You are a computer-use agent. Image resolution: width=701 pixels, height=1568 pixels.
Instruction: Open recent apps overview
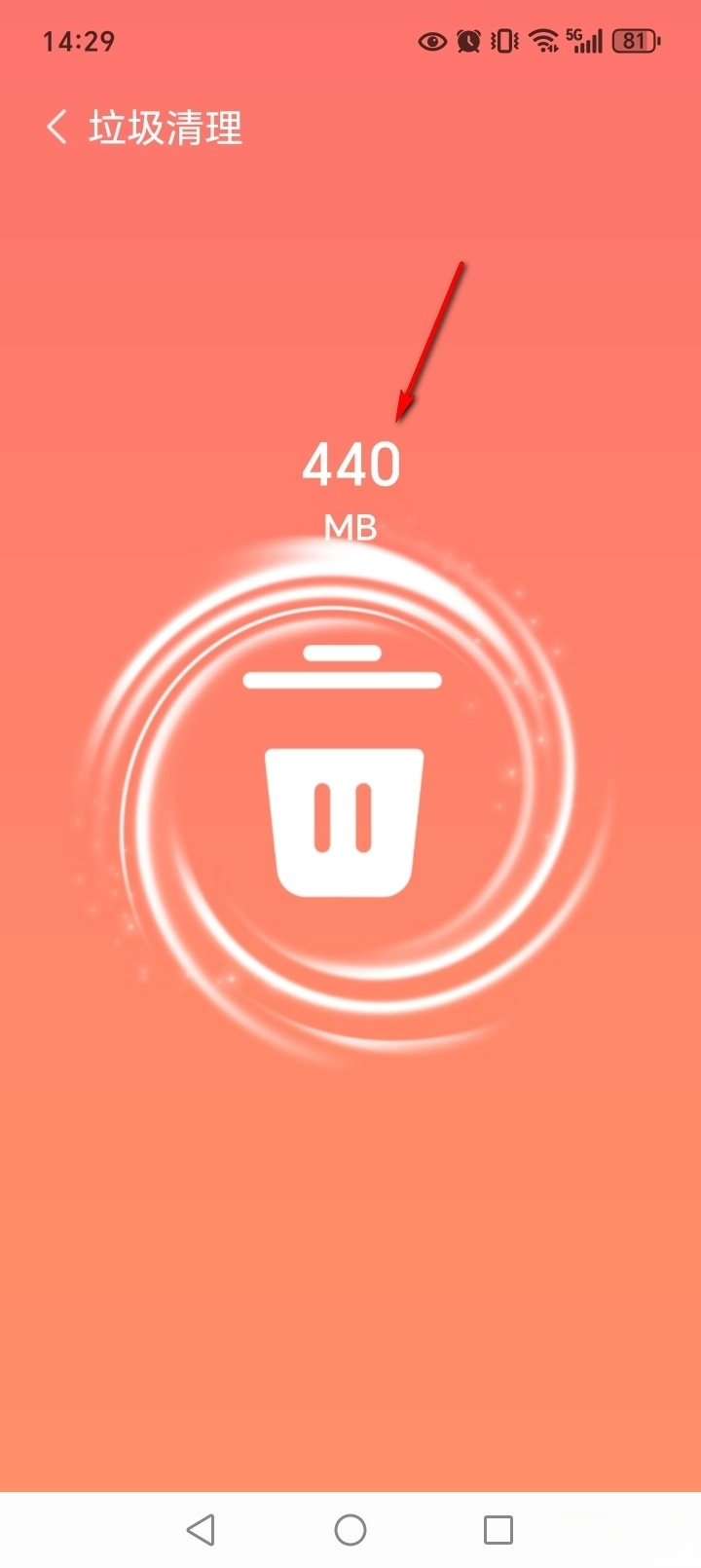[x=498, y=1529]
